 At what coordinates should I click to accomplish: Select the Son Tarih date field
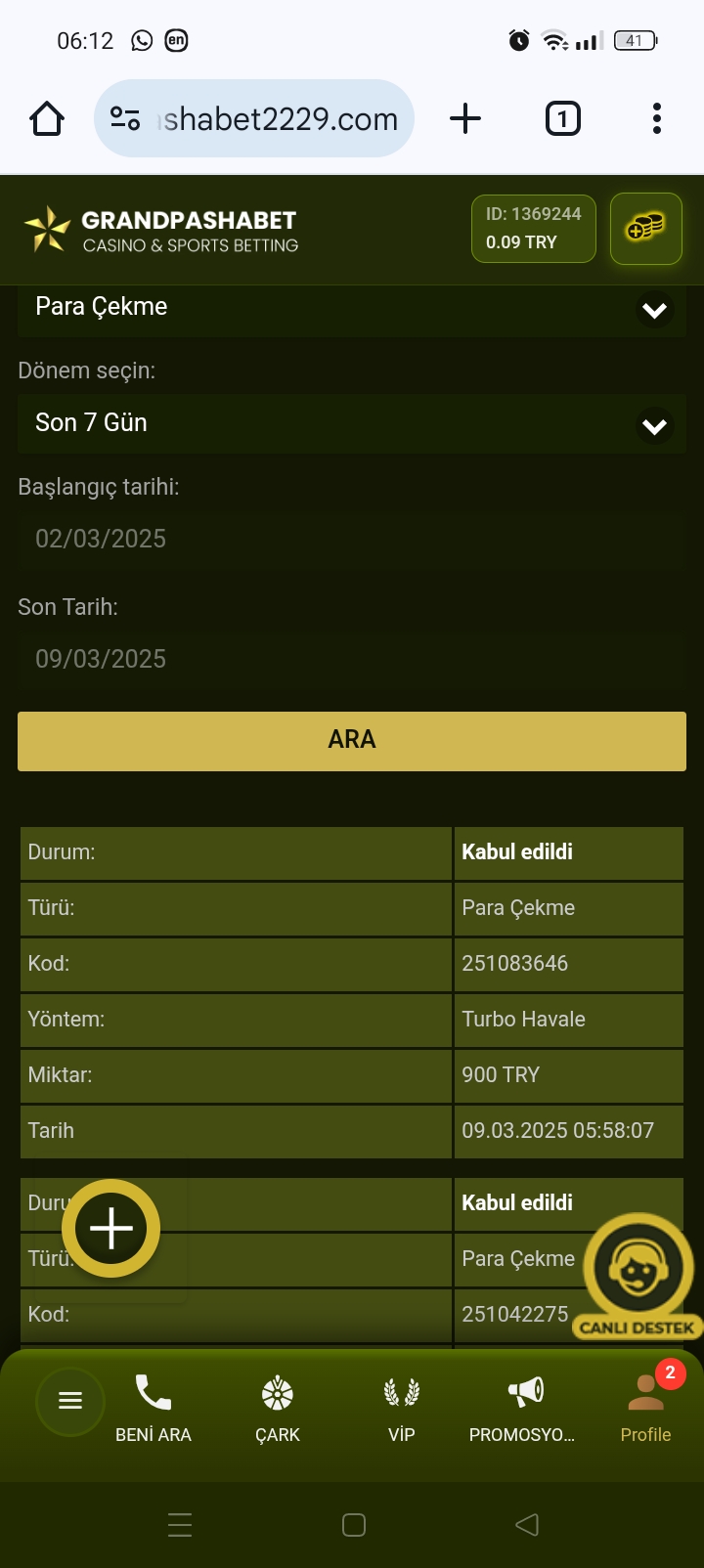click(x=351, y=660)
